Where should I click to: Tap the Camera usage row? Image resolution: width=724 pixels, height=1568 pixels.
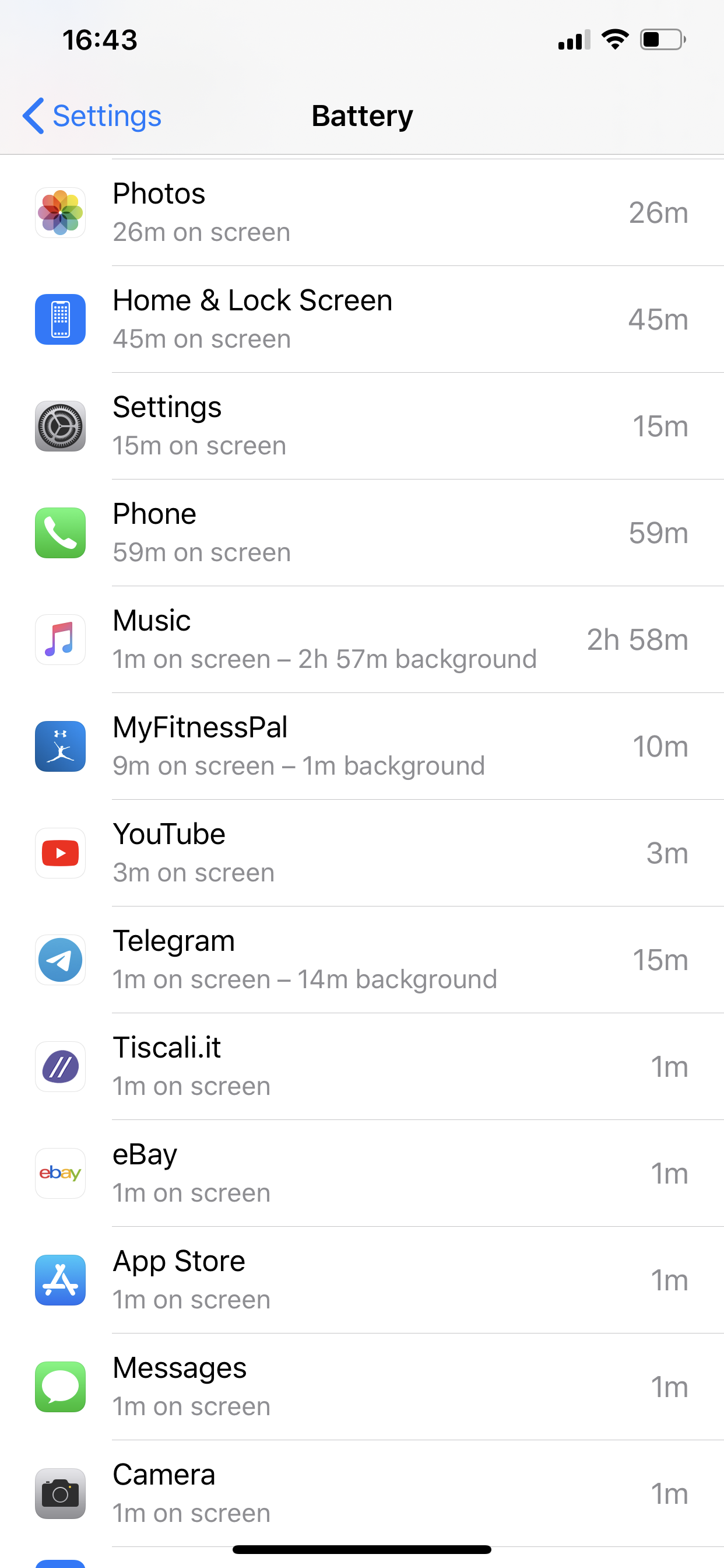[x=362, y=1493]
